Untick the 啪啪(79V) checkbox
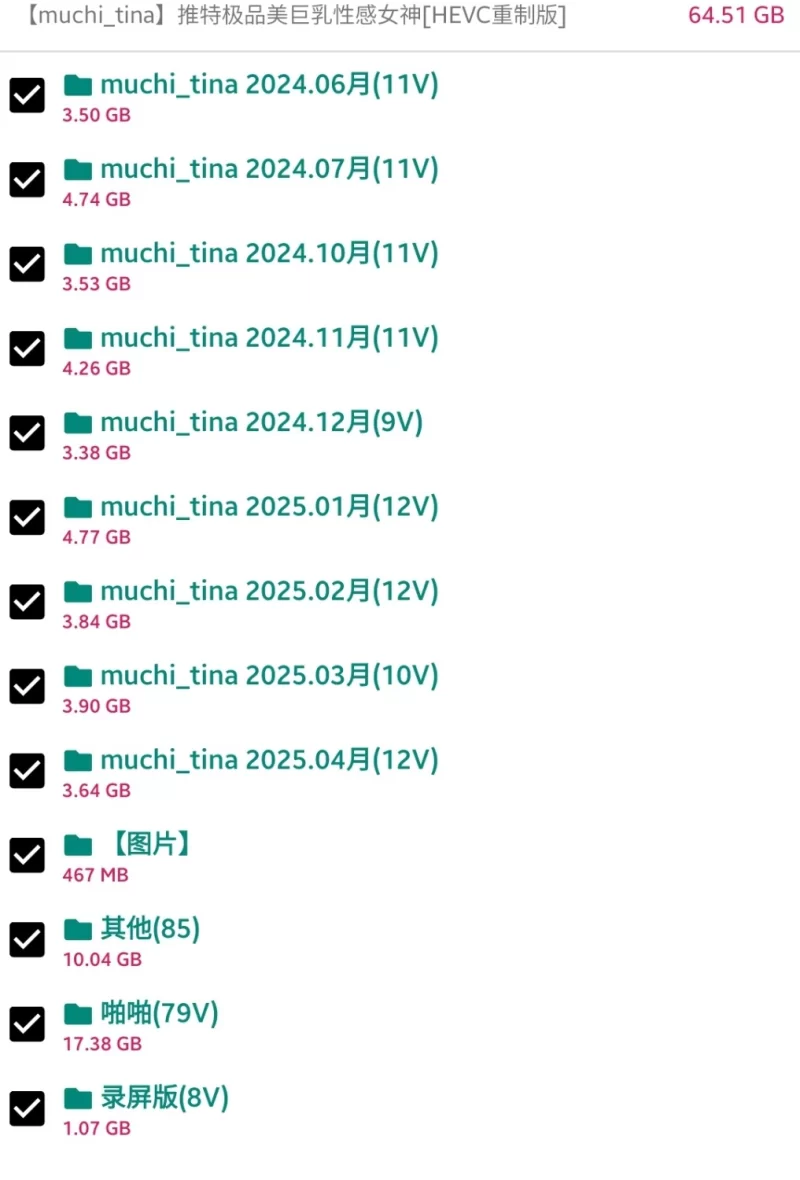This screenshot has width=800, height=1180. tap(27, 1025)
